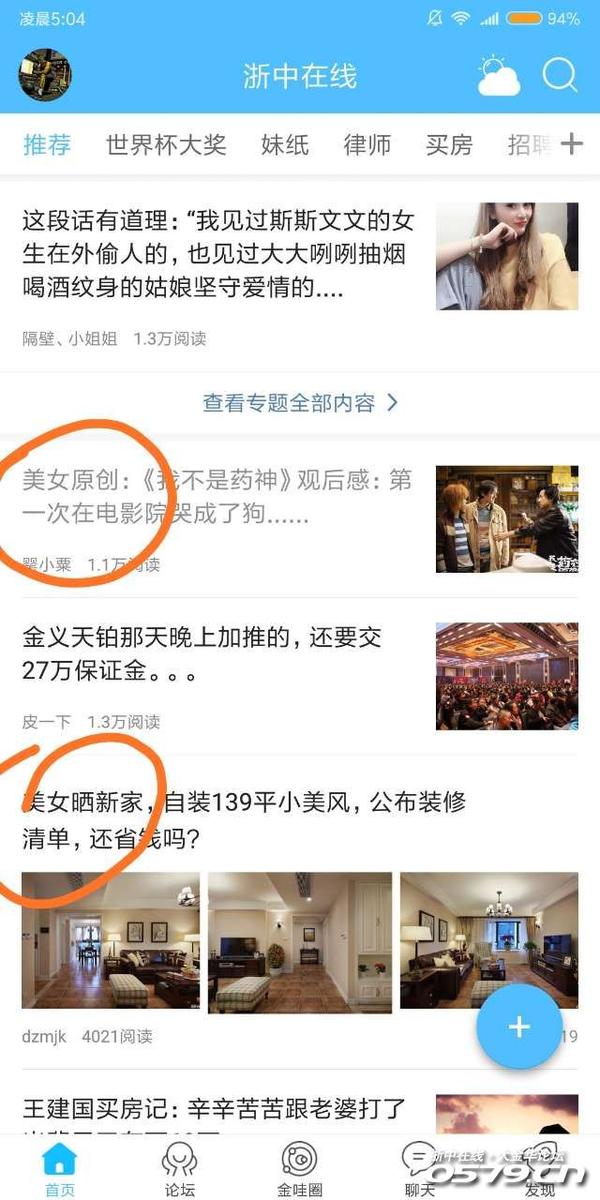Open the weather icon
This screenshot has width=600, height=1200.
498,76
